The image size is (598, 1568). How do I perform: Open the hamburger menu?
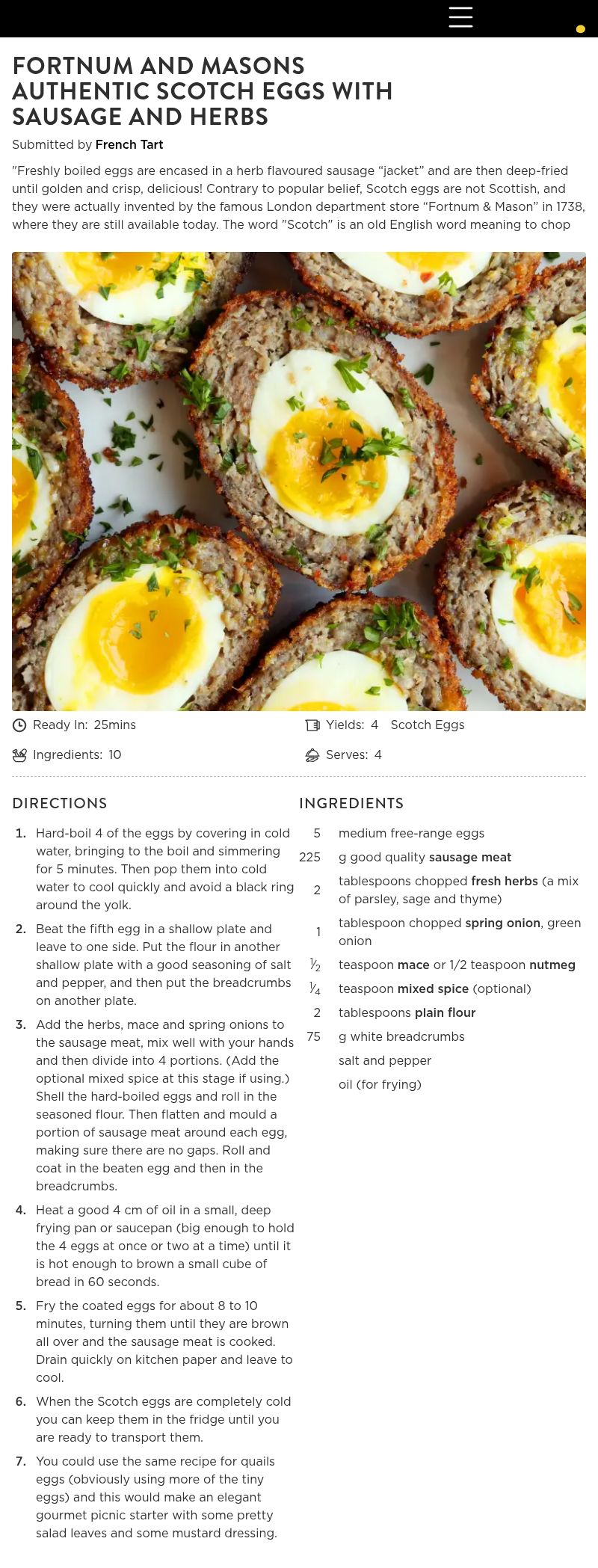pyautogui.click(x=460, y=17)
